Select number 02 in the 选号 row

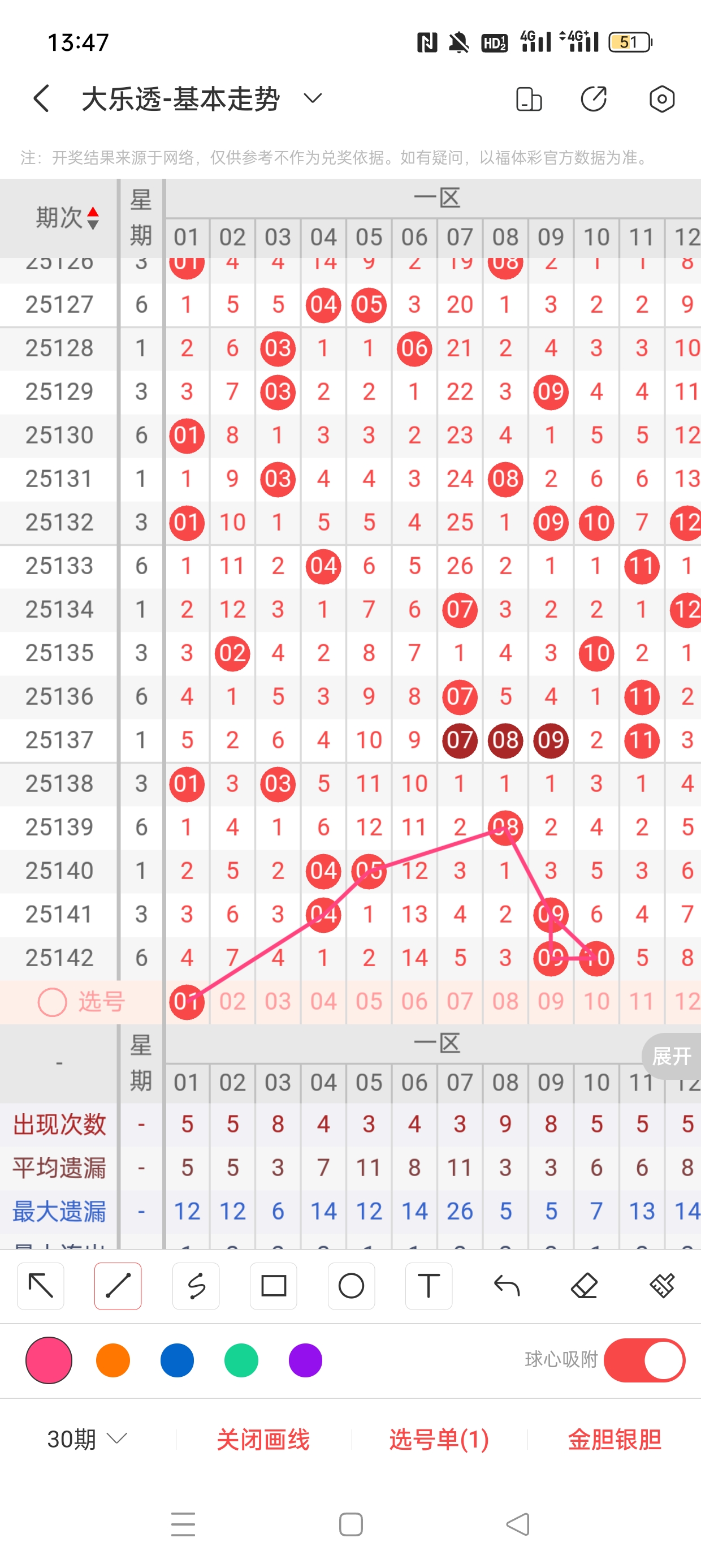pyautogui.click(x=232, y=1001)
